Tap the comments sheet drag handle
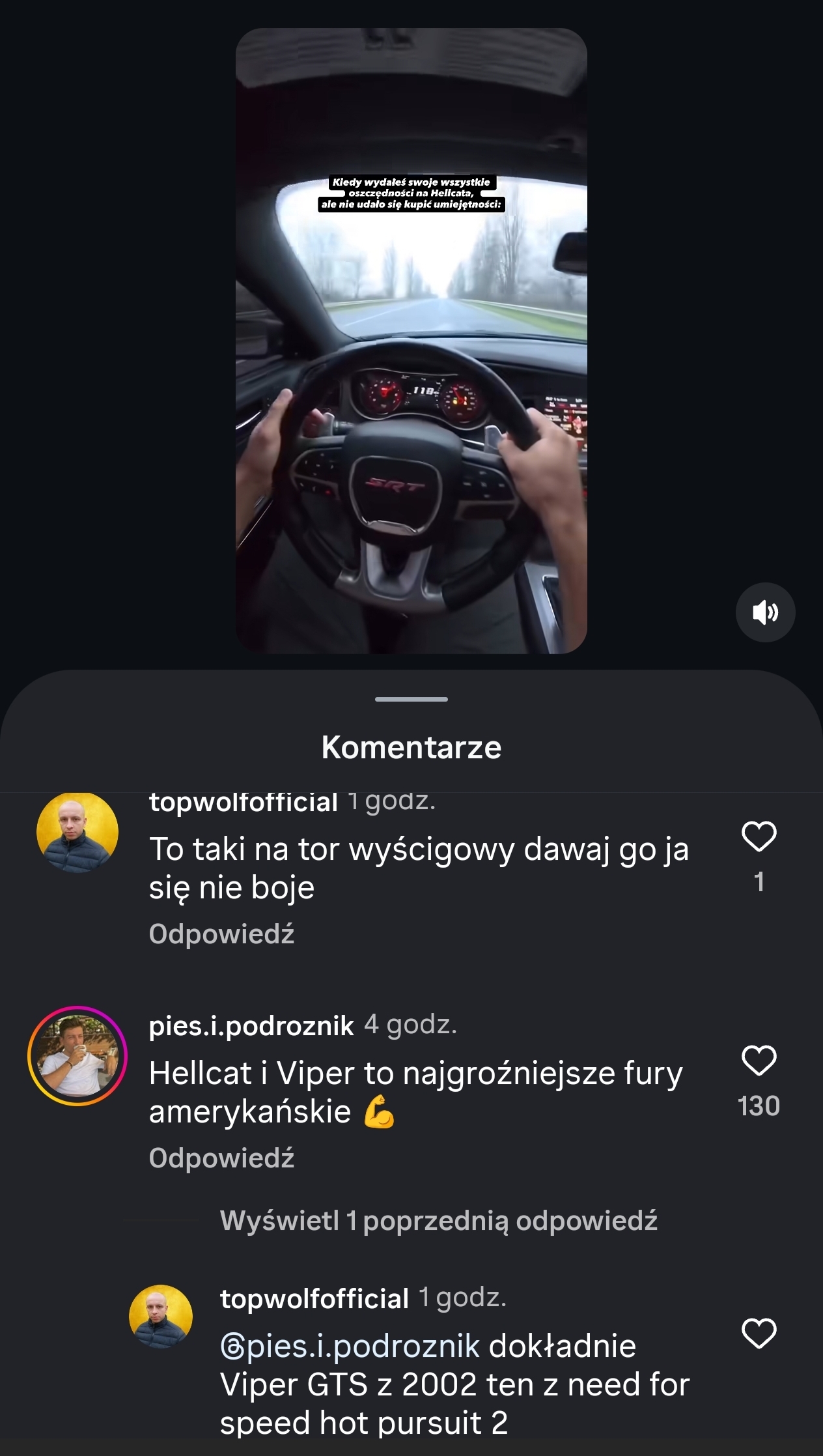The image size is (823, 1456). click(411, 699)
